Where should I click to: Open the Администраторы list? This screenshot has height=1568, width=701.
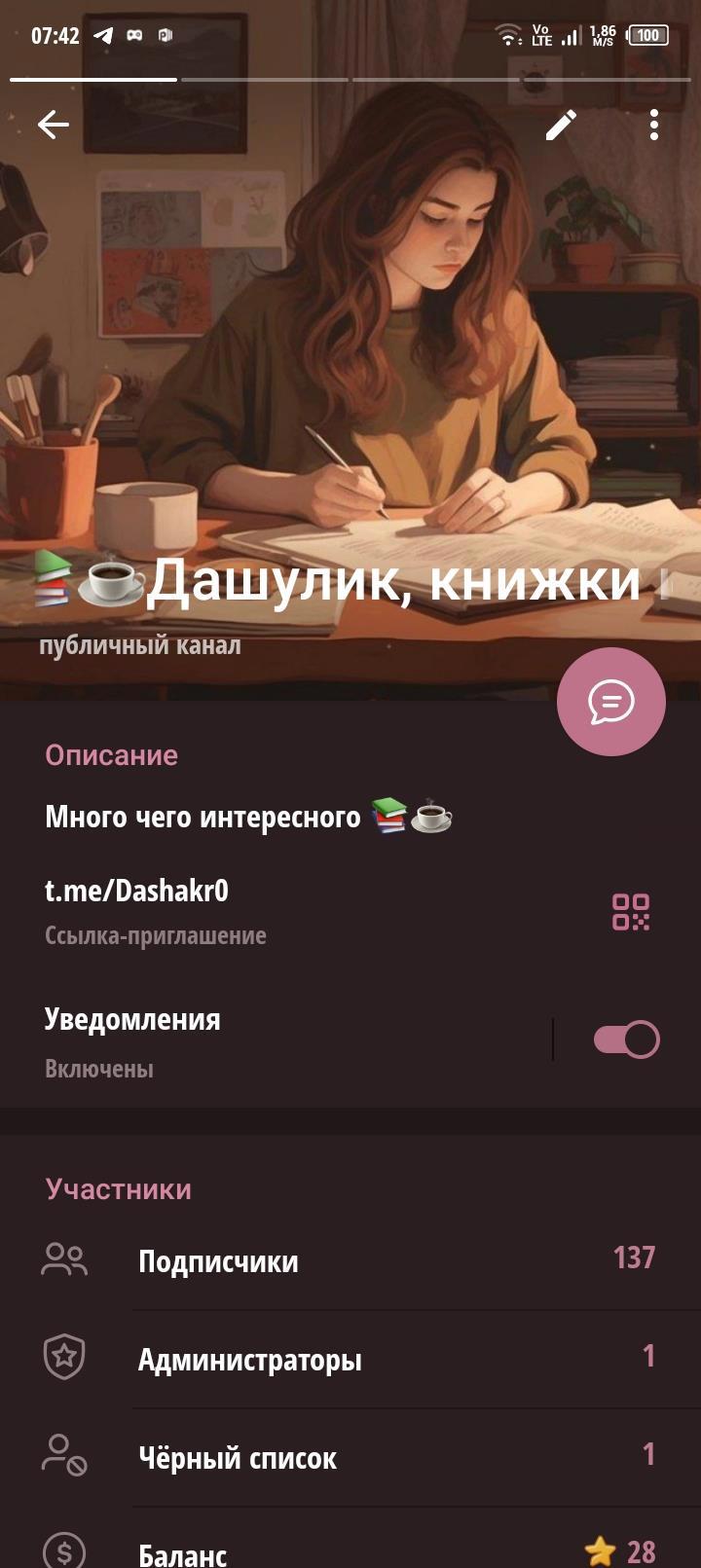pyautogui.click(x=350, y=1360)
